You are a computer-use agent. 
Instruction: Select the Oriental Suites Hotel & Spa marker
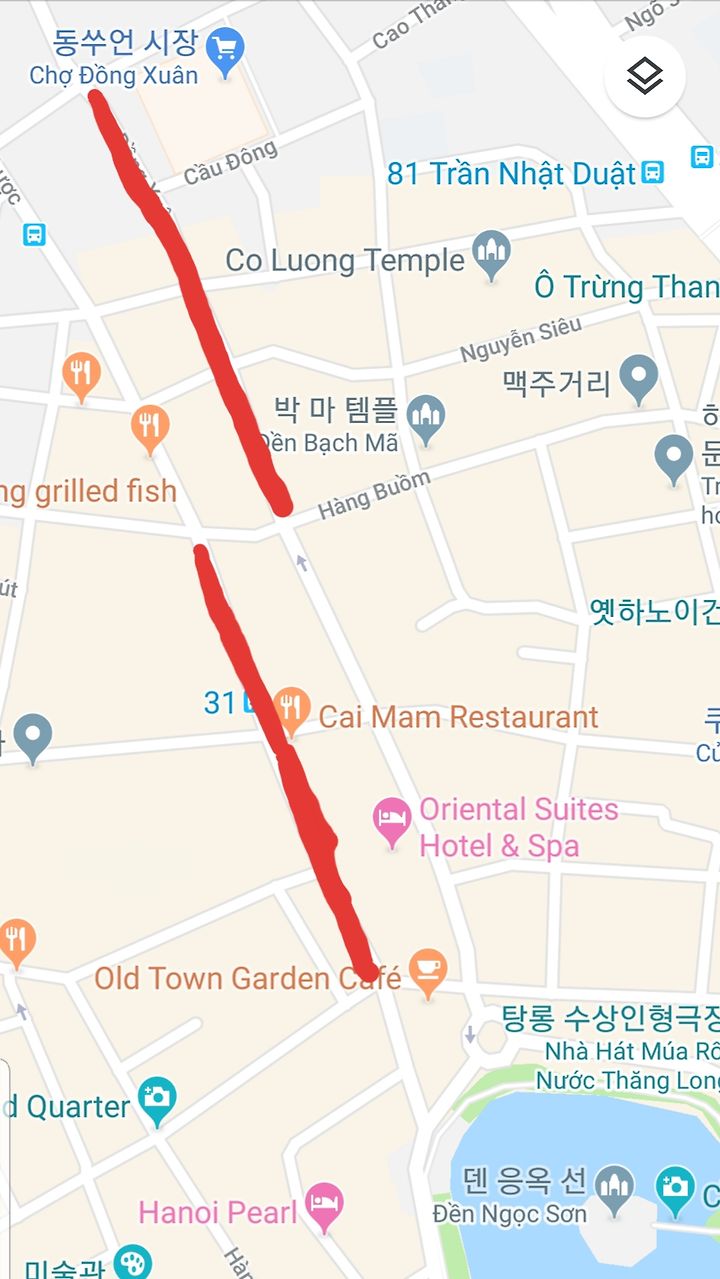[x=392, y=823]
